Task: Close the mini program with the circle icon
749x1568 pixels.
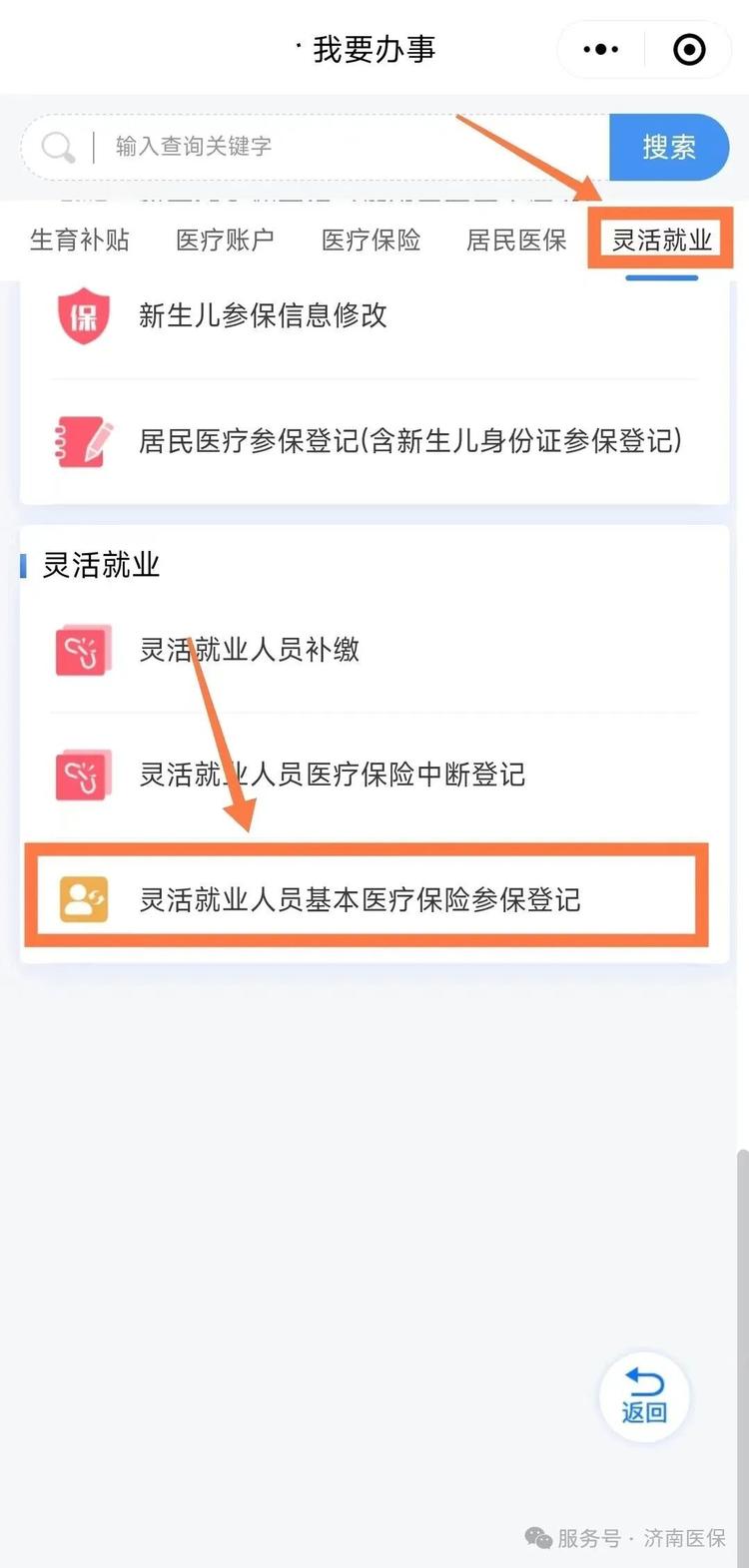Action: click(689, 49)
